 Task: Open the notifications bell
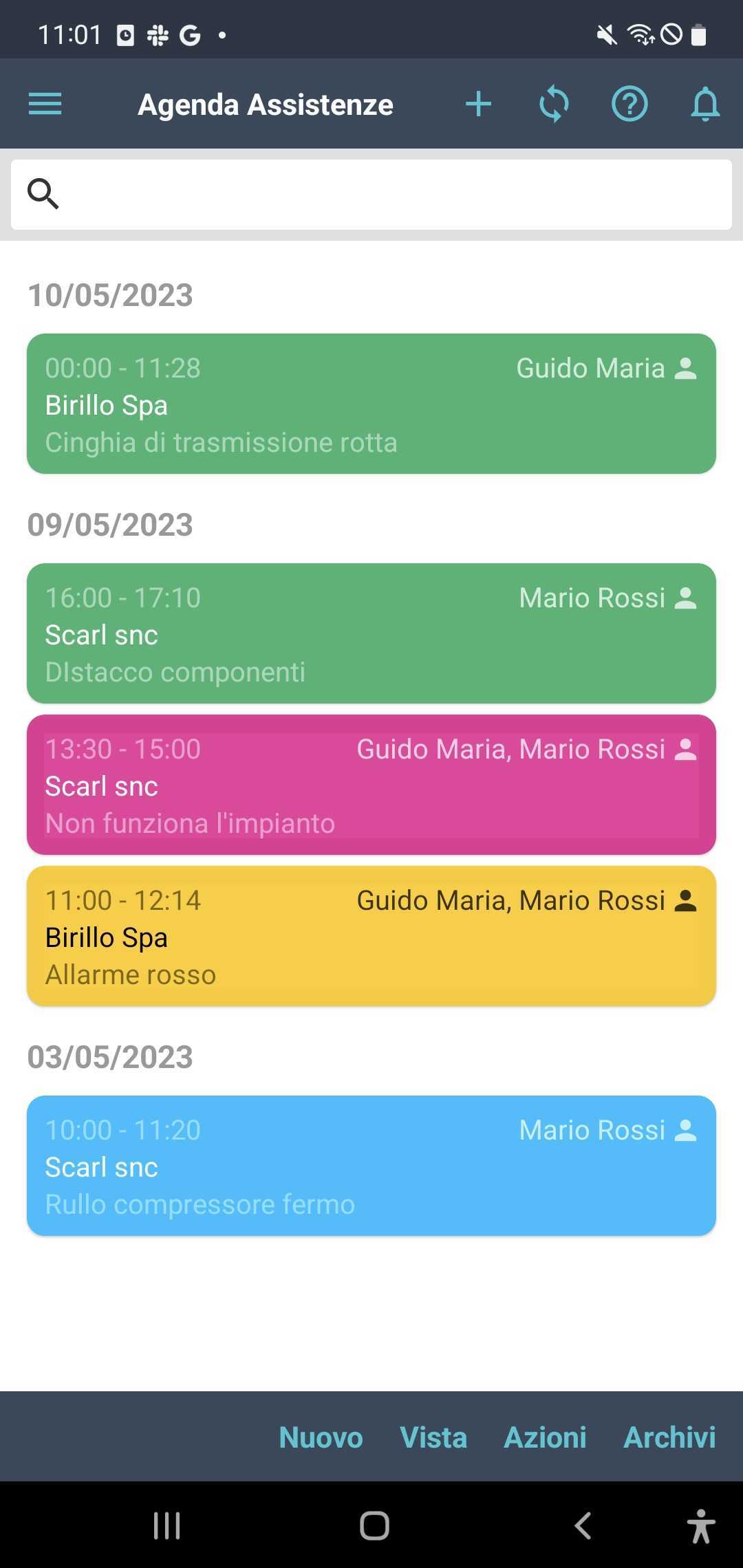705,105
